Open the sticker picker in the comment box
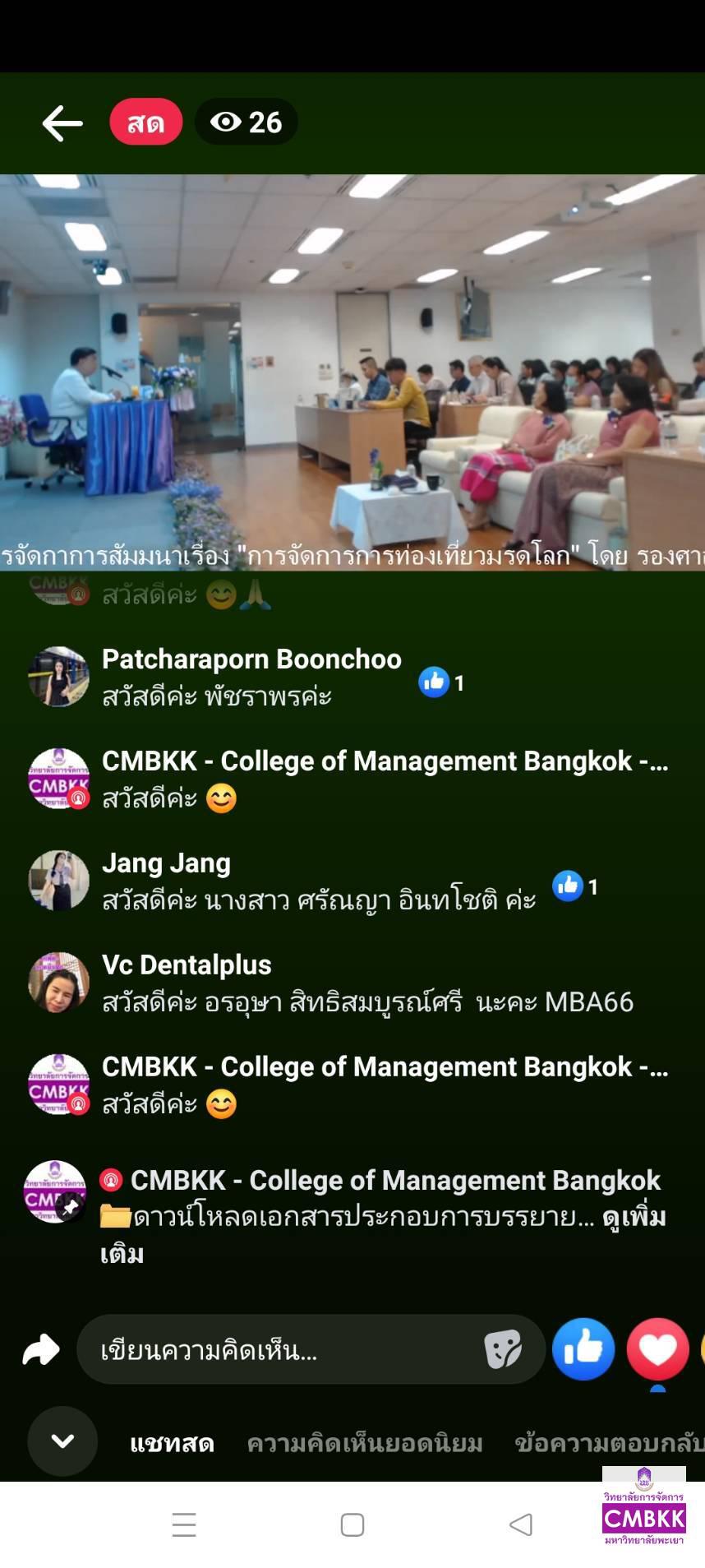705x1568 pixels. pyautogui.click(x=503, y=1350)
